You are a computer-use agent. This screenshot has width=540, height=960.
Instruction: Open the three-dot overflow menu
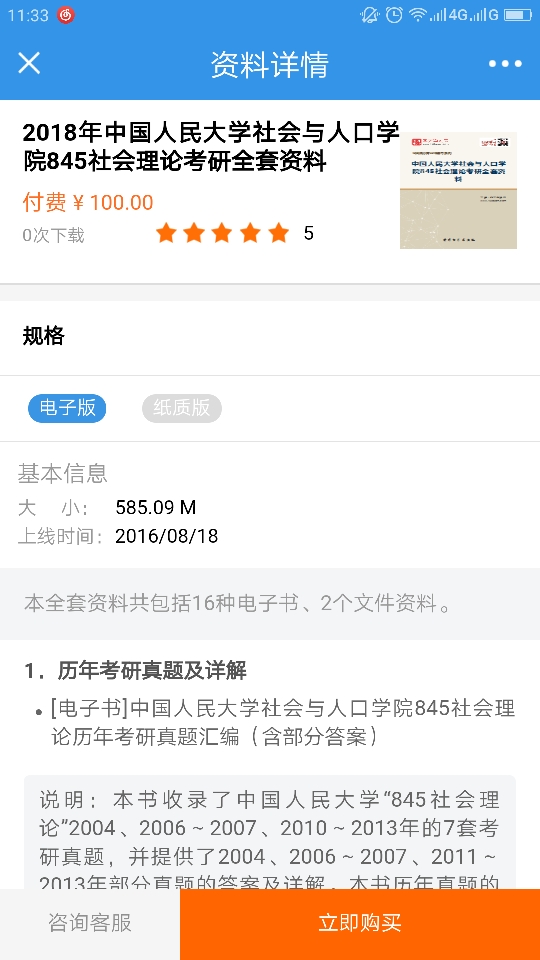505,64
